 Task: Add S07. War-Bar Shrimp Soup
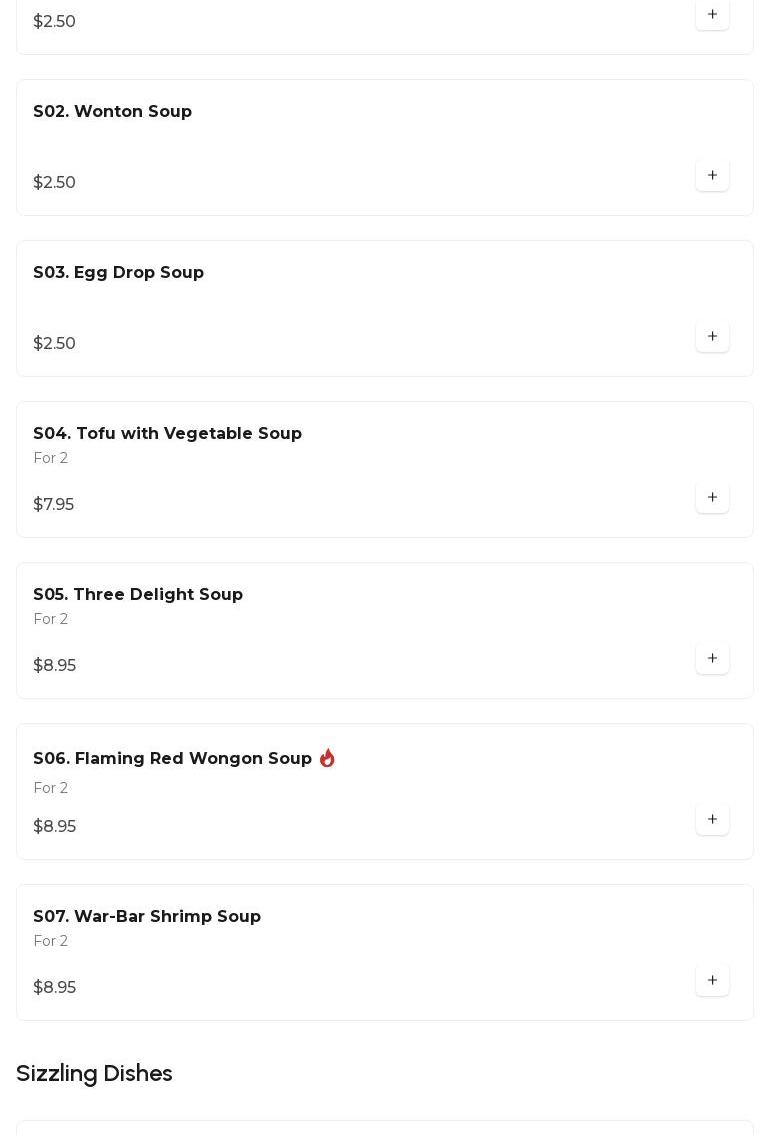(x=712, y=981)
